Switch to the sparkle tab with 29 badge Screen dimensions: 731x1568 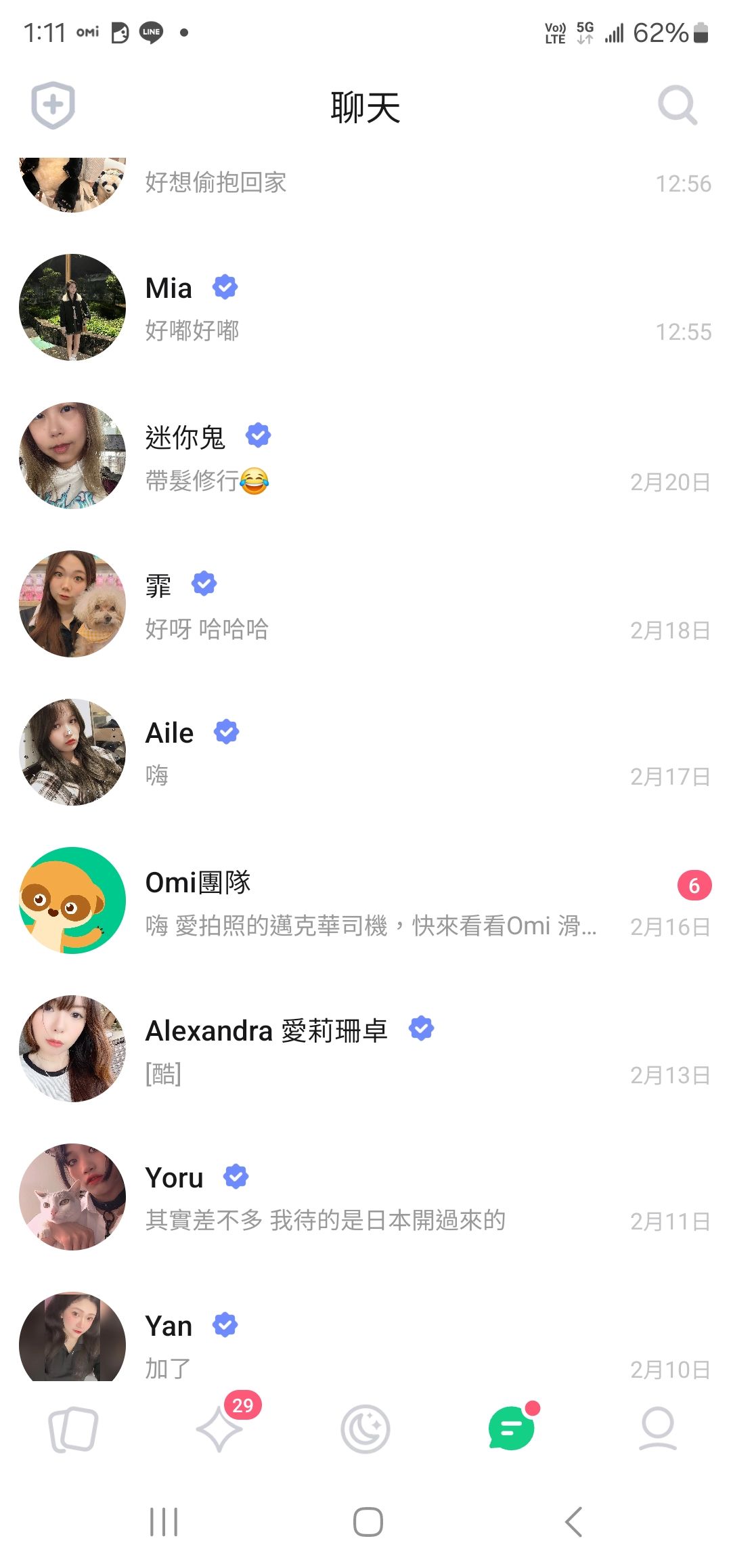click(219, 1429)
